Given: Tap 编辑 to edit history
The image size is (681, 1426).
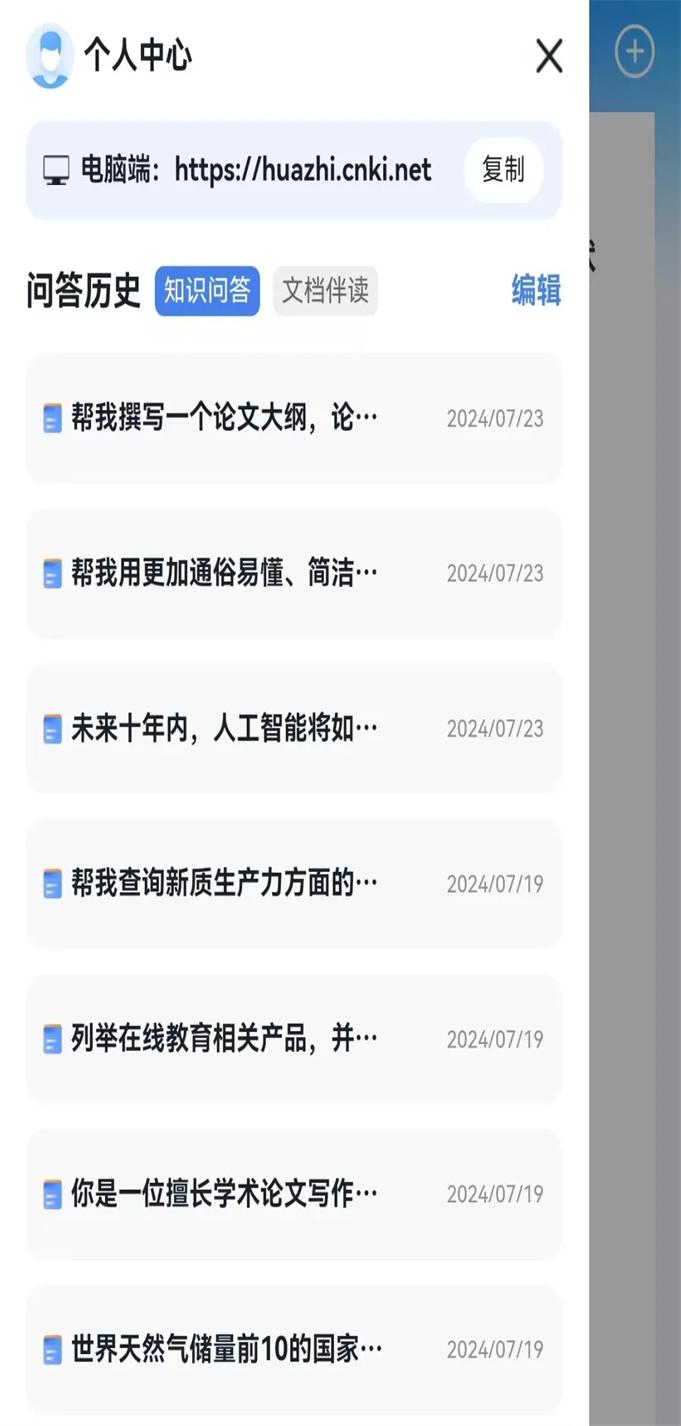Looking at the screenshot, I should [536, 291].
